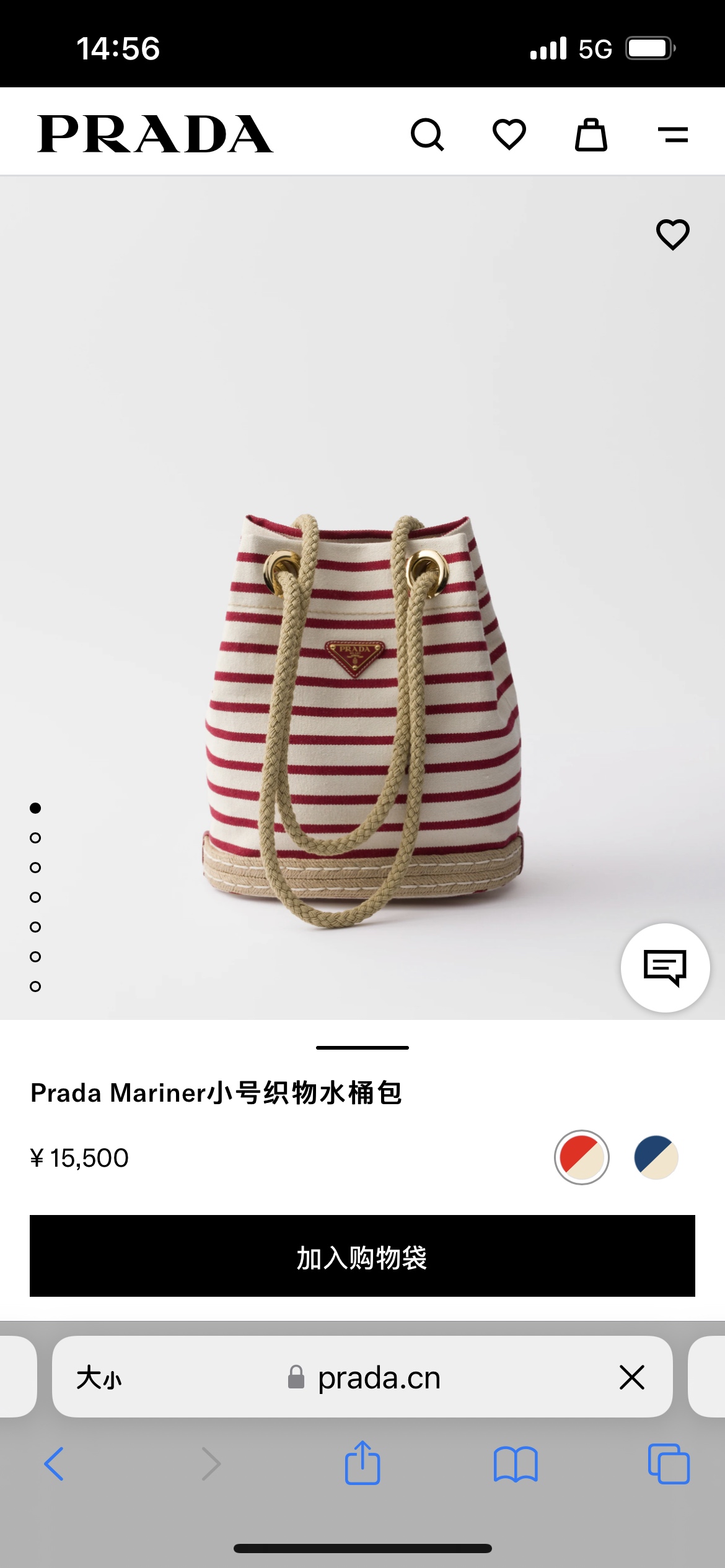Open the wishlist heart in header

pyautogui.click(x=509, y=134)
